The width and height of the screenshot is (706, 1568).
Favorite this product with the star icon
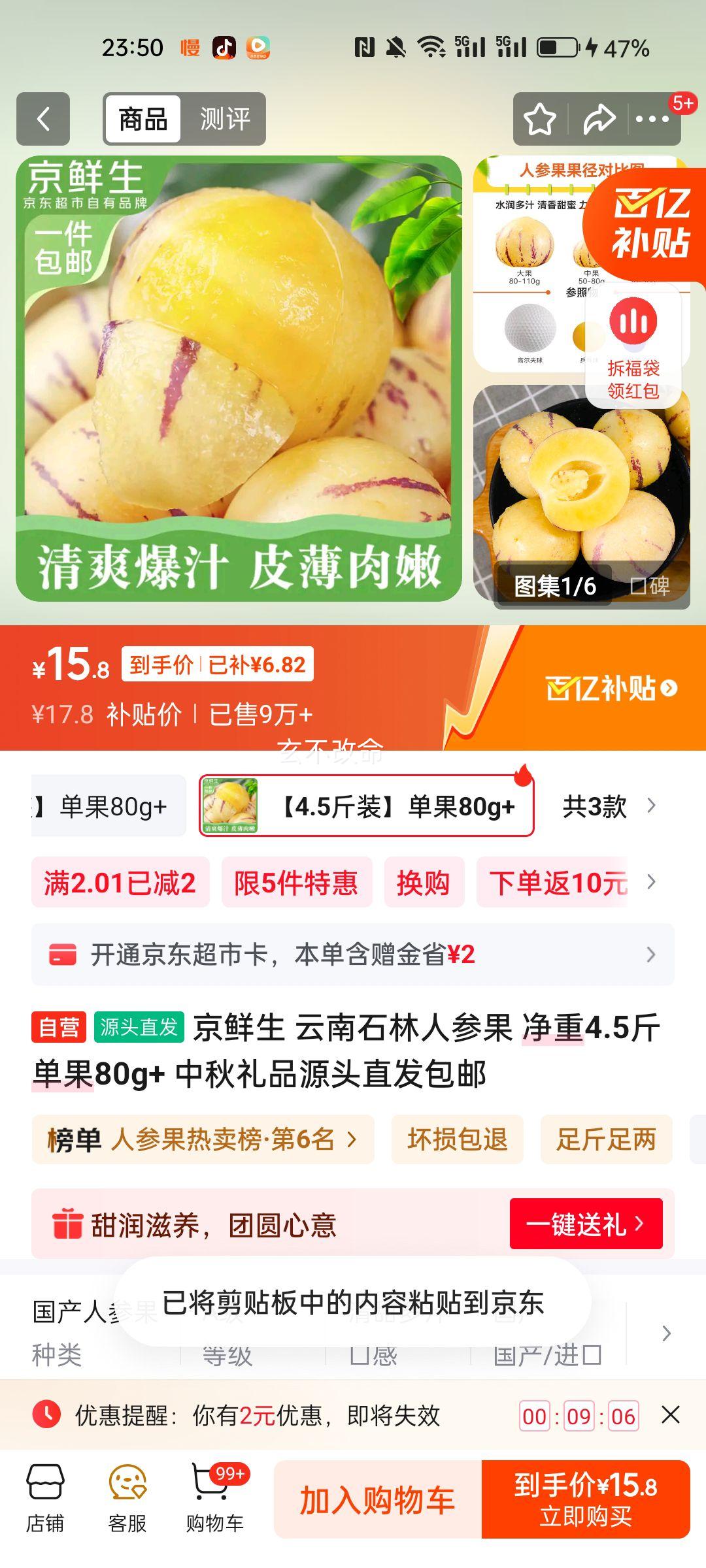pyautogui.click(x=540, y=119)
